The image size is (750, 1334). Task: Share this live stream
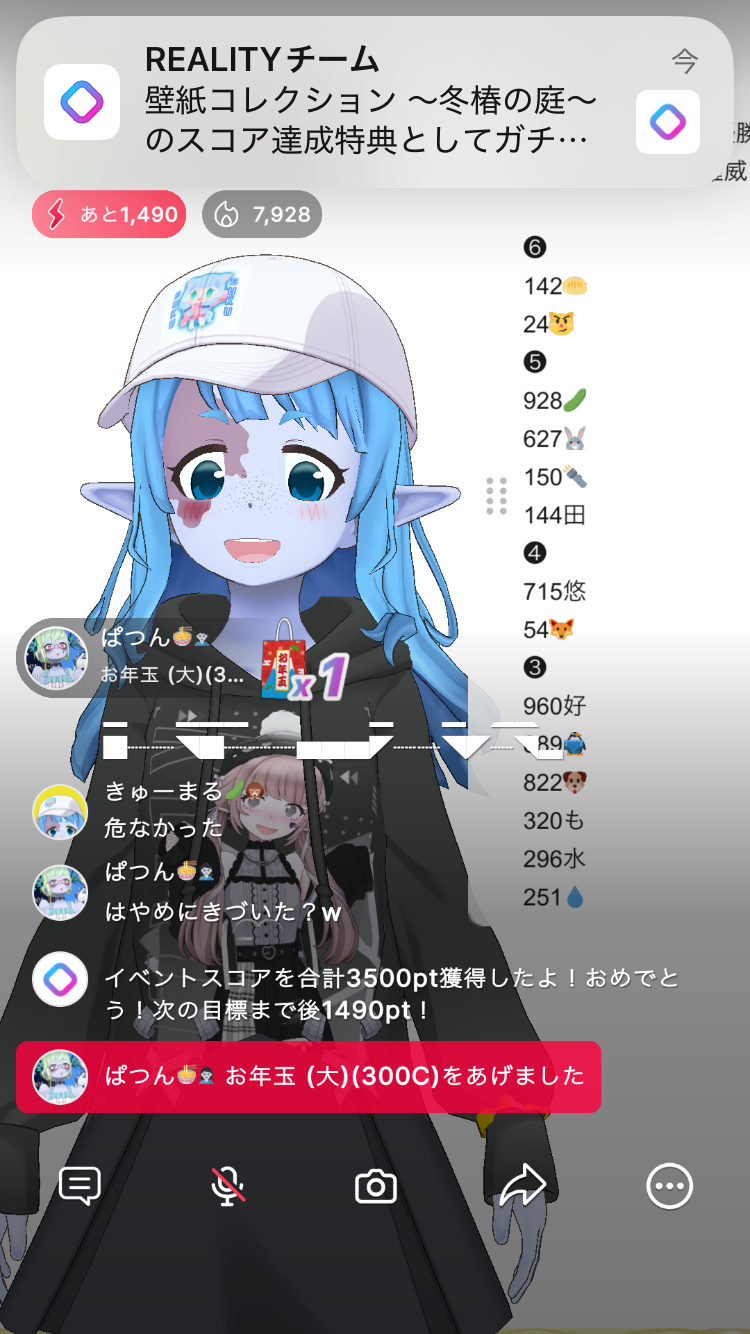pyautogui.click(x=522, y=1186)
